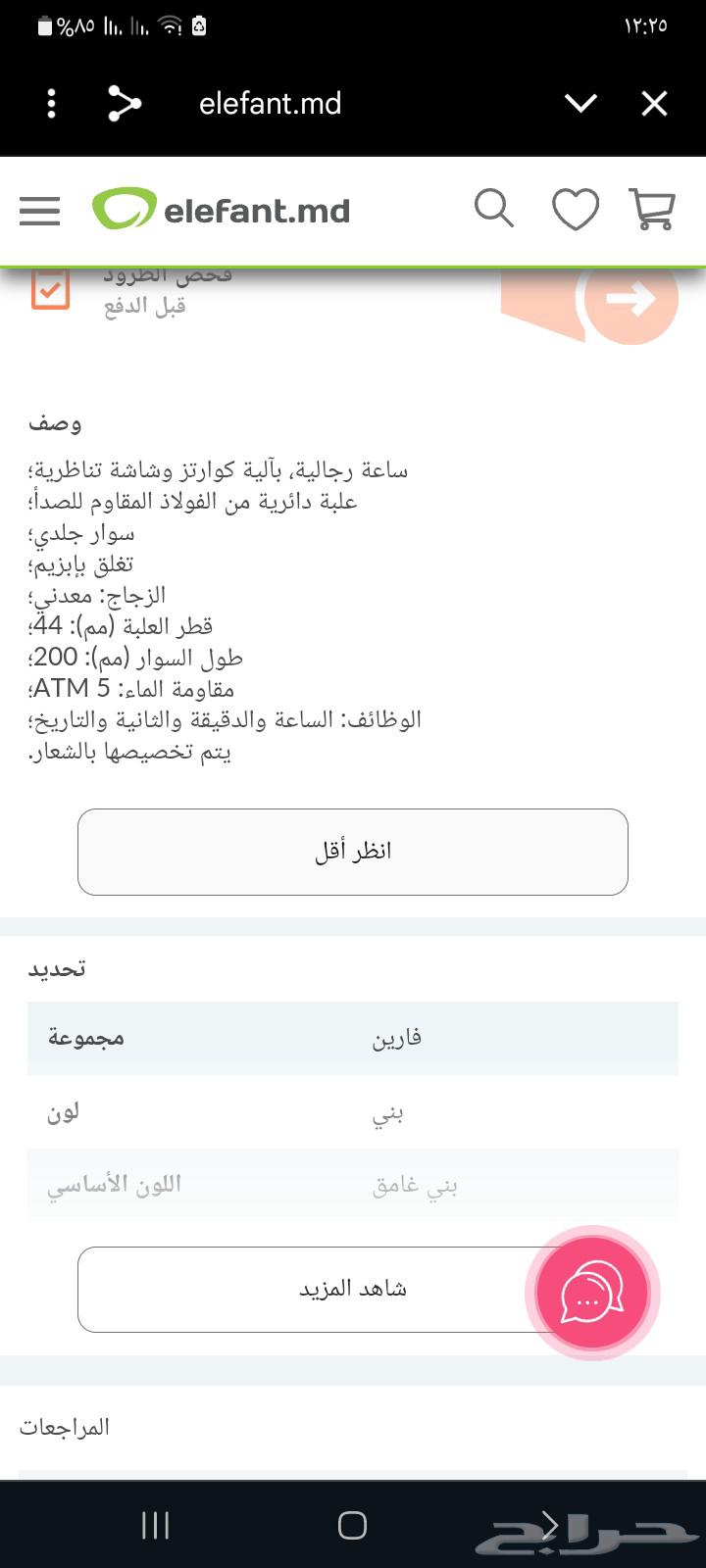Tap the Android recent apps button
Screen dimensions: 706x1568
point(155,1525)
